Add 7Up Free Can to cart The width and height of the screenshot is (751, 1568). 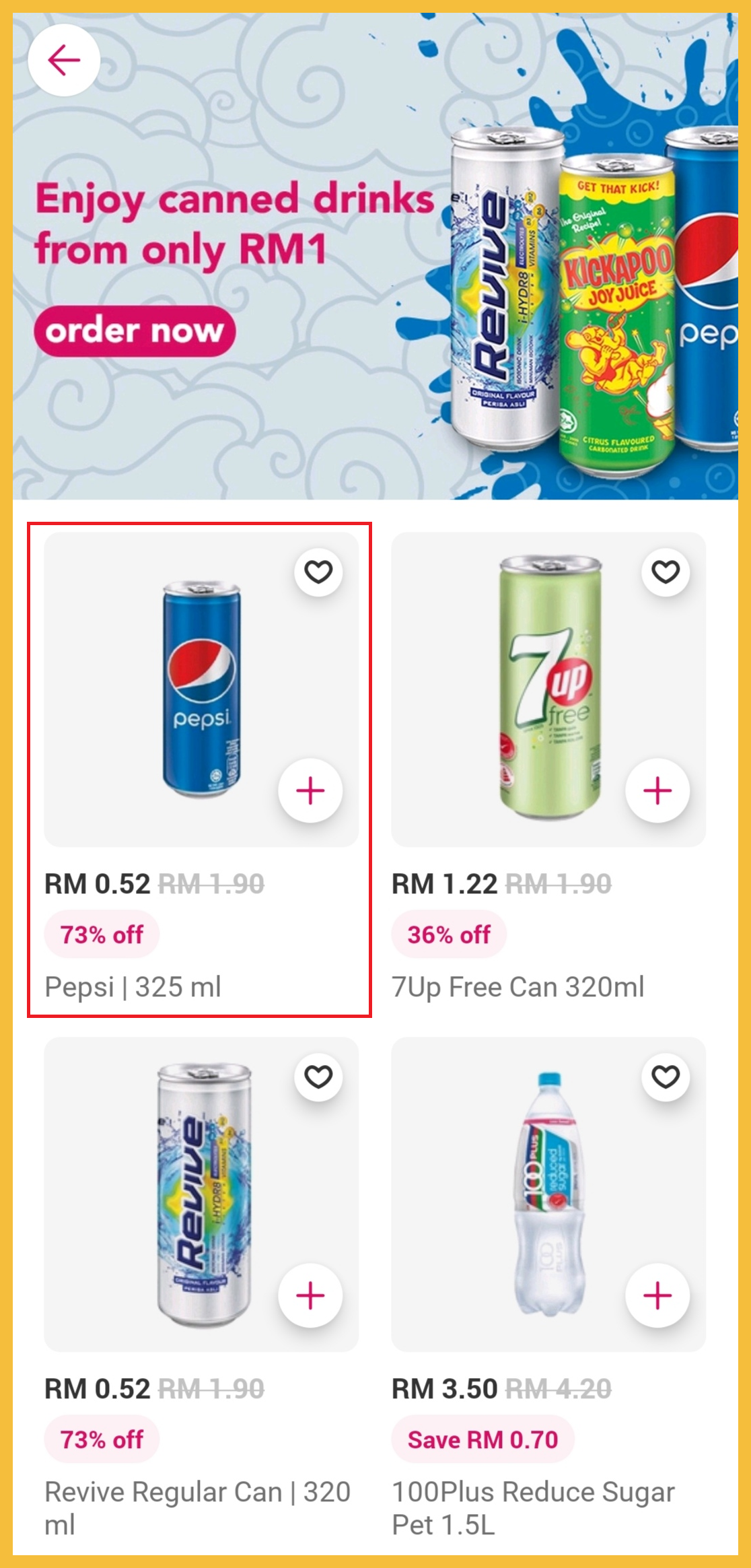[x=657, y=790]
